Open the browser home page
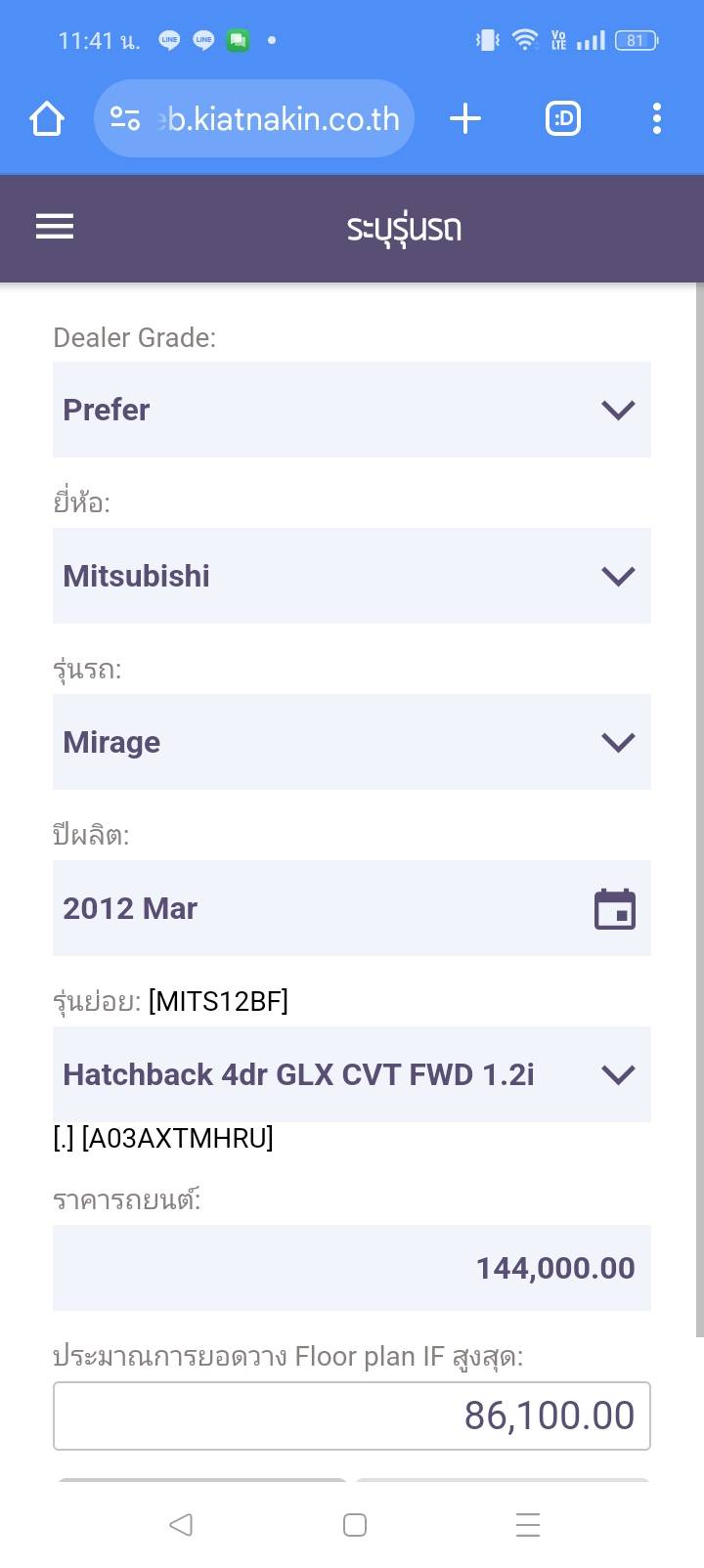 47,119
